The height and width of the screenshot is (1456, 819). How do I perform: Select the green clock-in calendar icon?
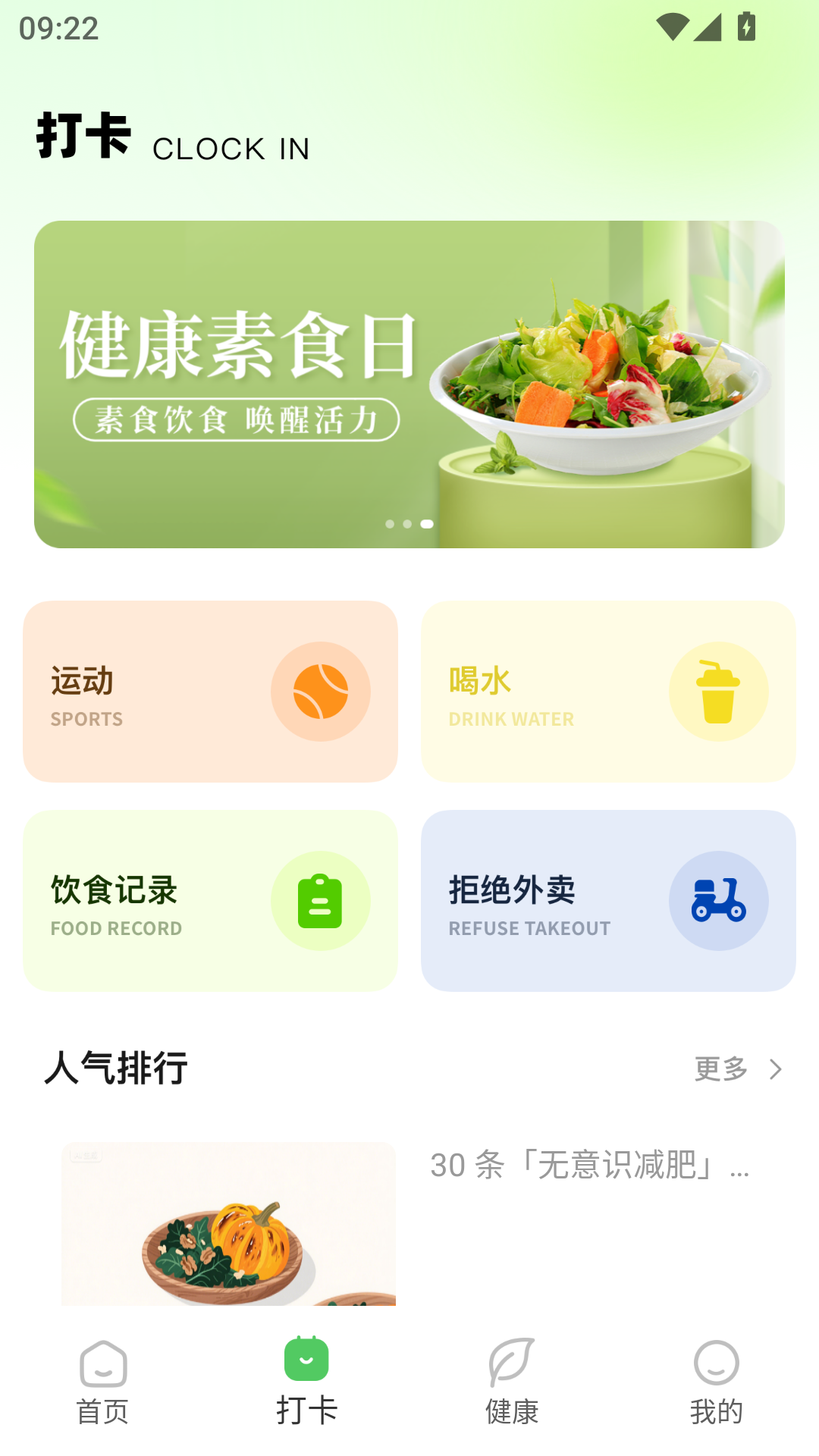pos(306,1363)
